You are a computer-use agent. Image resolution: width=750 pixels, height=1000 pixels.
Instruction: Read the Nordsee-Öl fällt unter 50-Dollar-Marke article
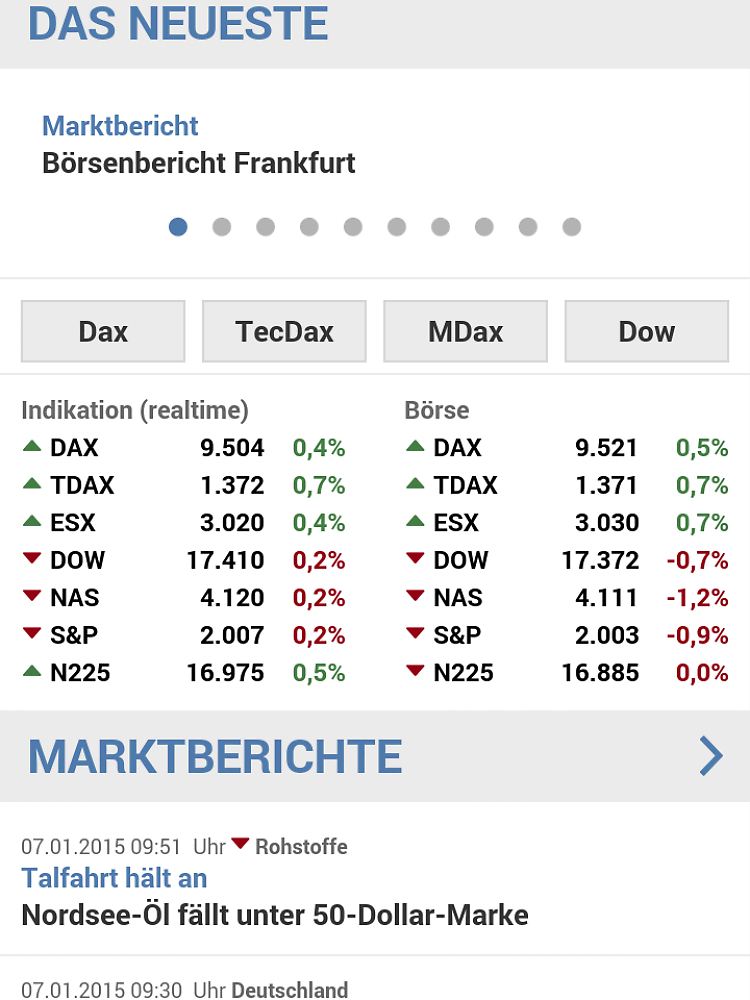275,913
